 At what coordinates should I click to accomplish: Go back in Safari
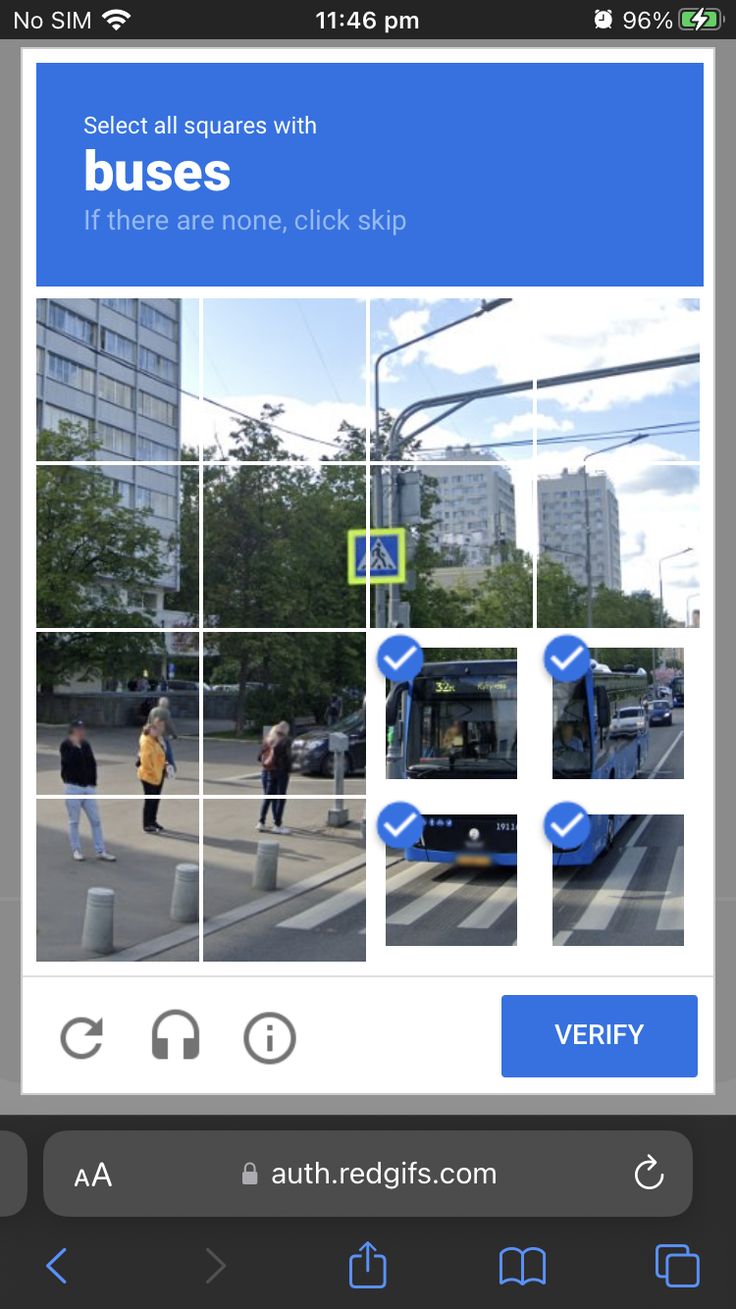point(57,1266)
